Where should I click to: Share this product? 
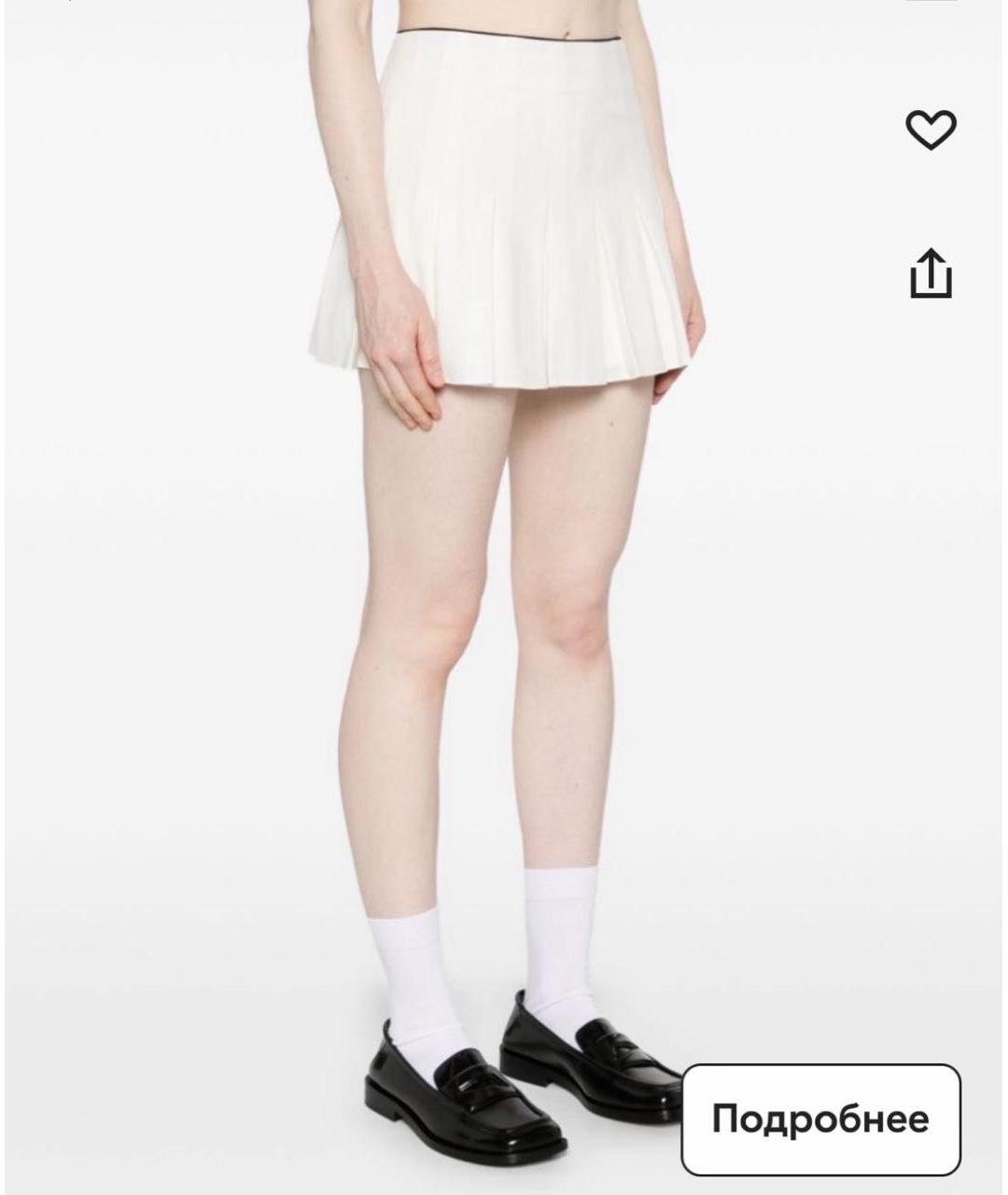pyautogui.click(x=931, y=274)
